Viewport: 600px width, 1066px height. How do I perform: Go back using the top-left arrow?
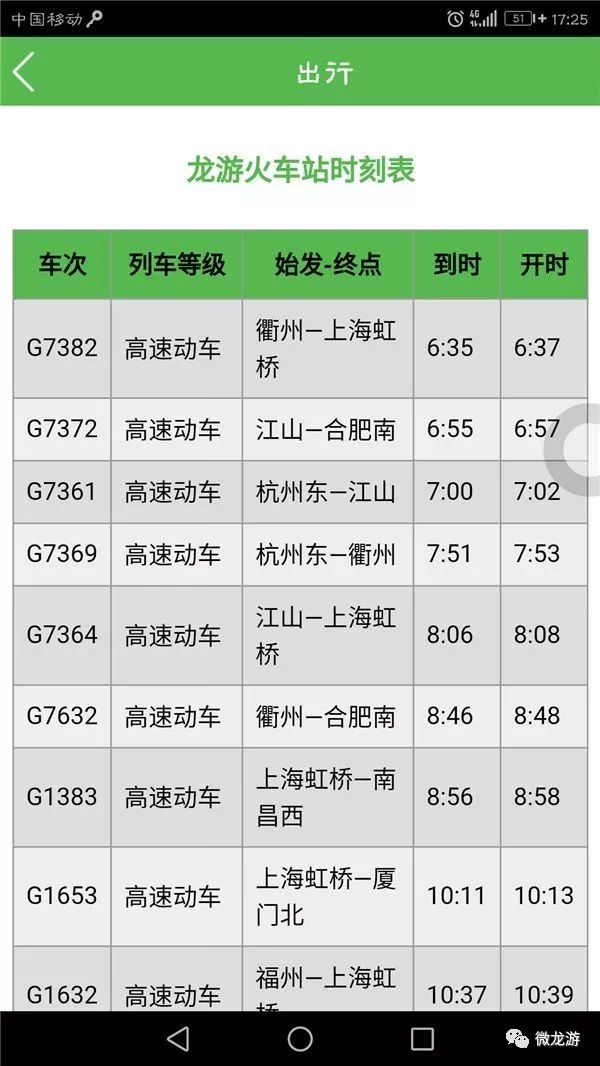(x=24, y=72)
